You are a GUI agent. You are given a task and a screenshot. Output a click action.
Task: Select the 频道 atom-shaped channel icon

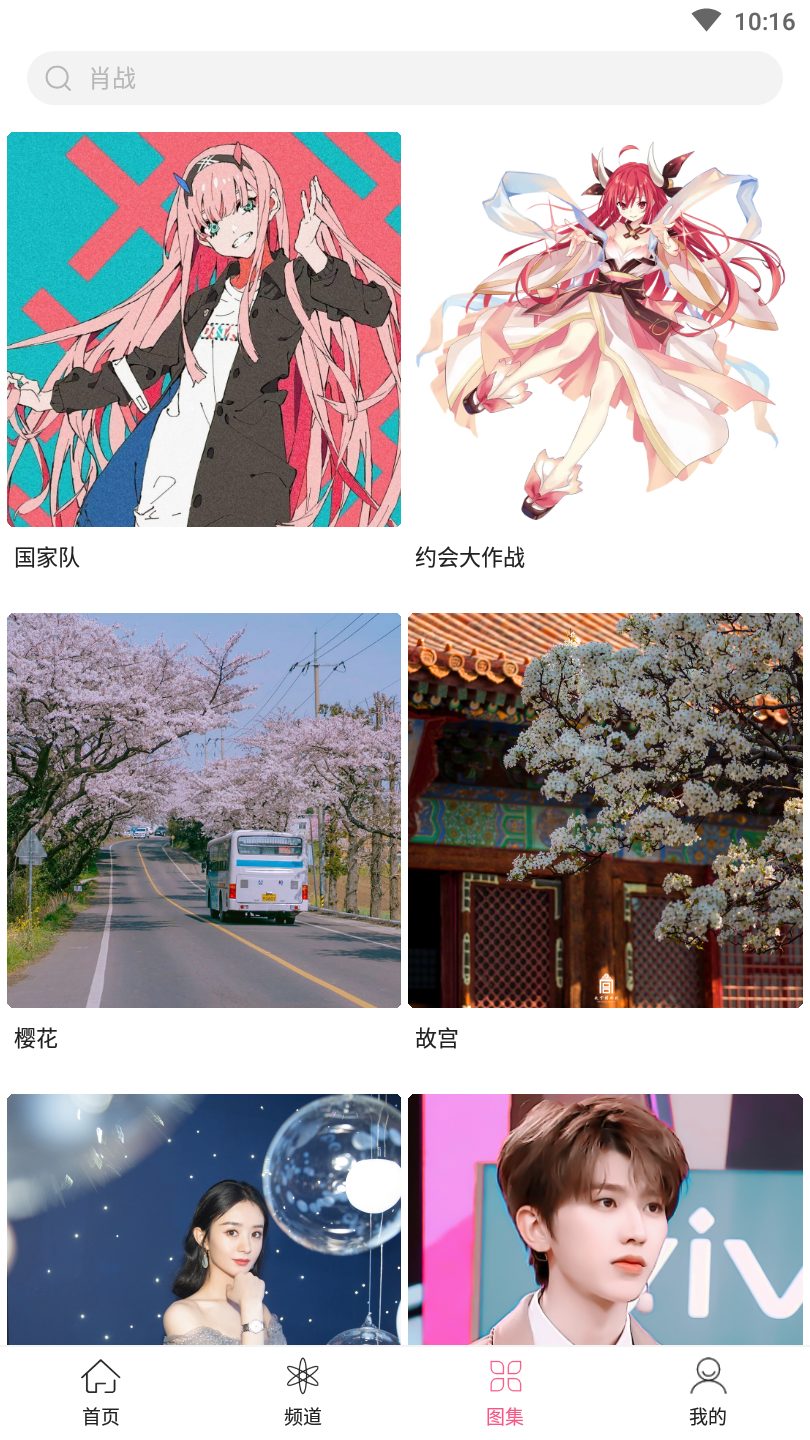[x=300, y=1375]
